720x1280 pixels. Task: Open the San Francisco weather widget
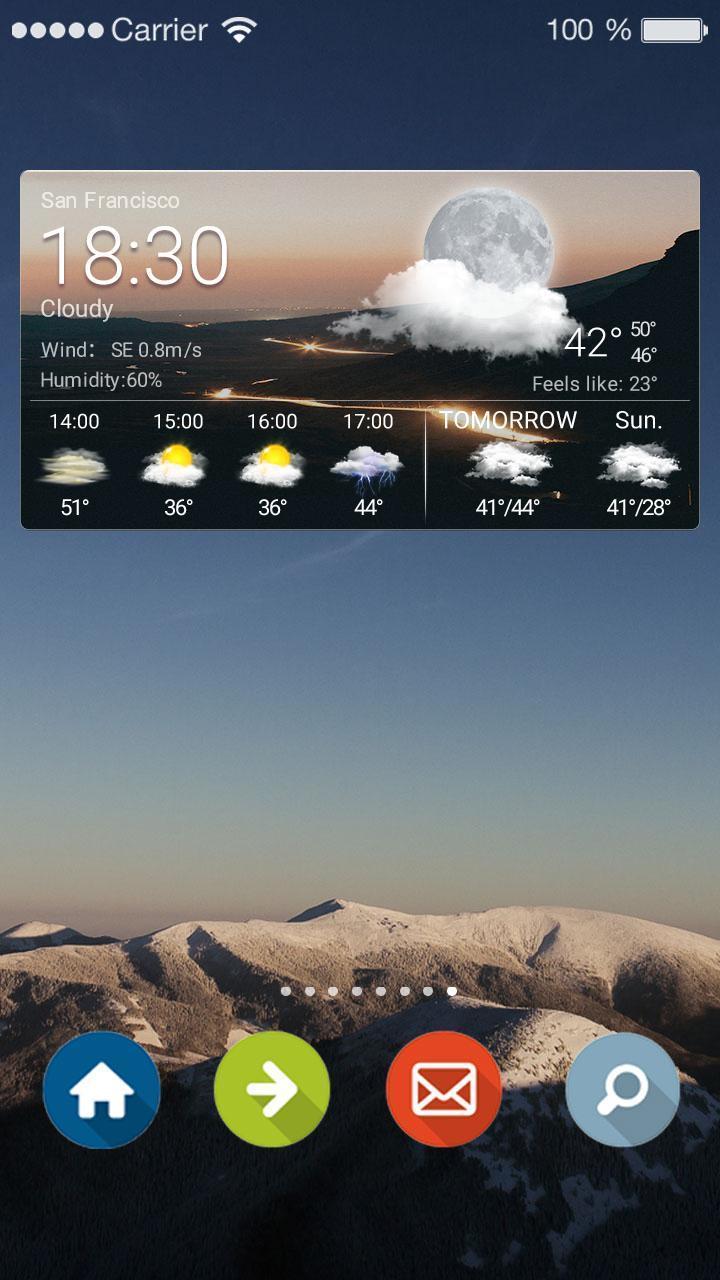(x=360, y=349)
